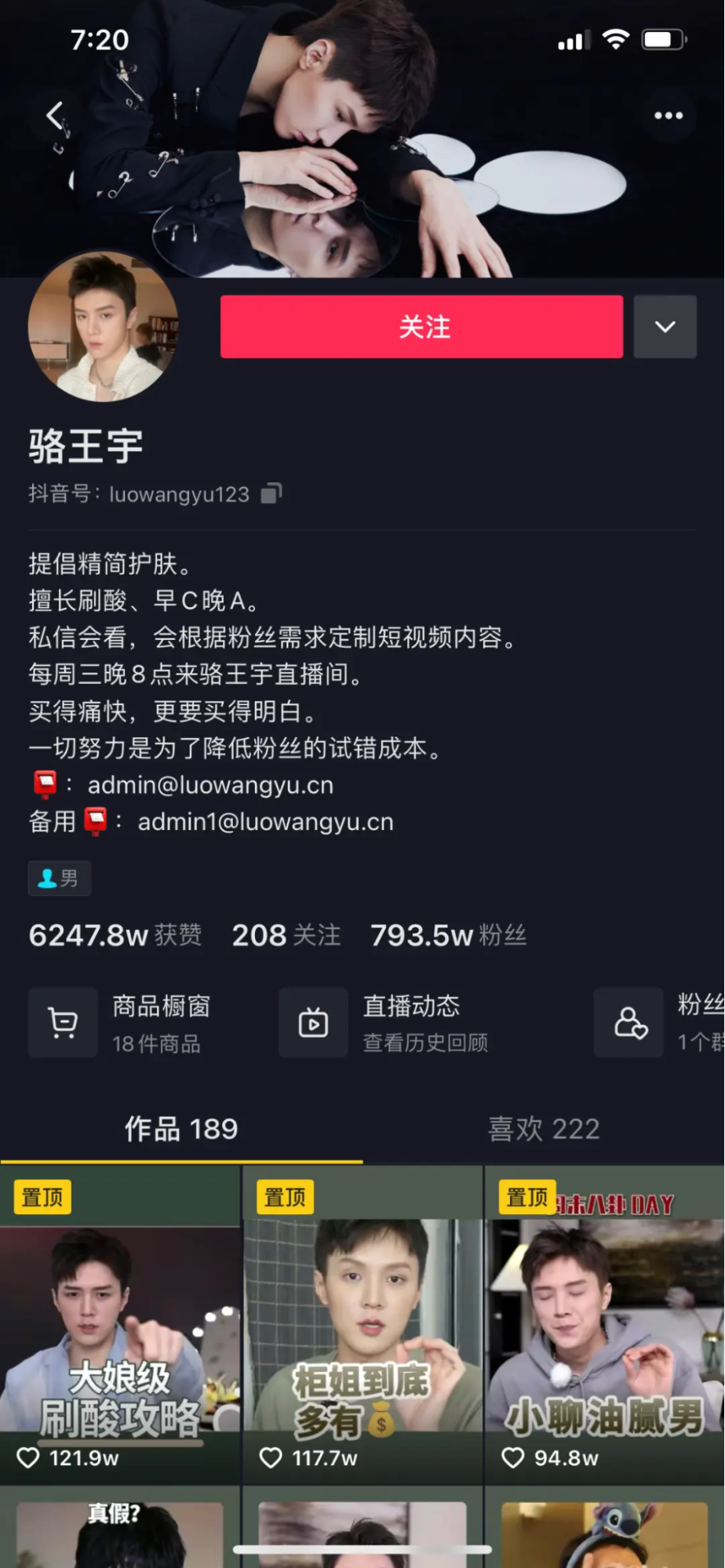Open the video titled 真假?
Screen dimensions: 725x1568
pyautogui.click(x=120, y=1533)
